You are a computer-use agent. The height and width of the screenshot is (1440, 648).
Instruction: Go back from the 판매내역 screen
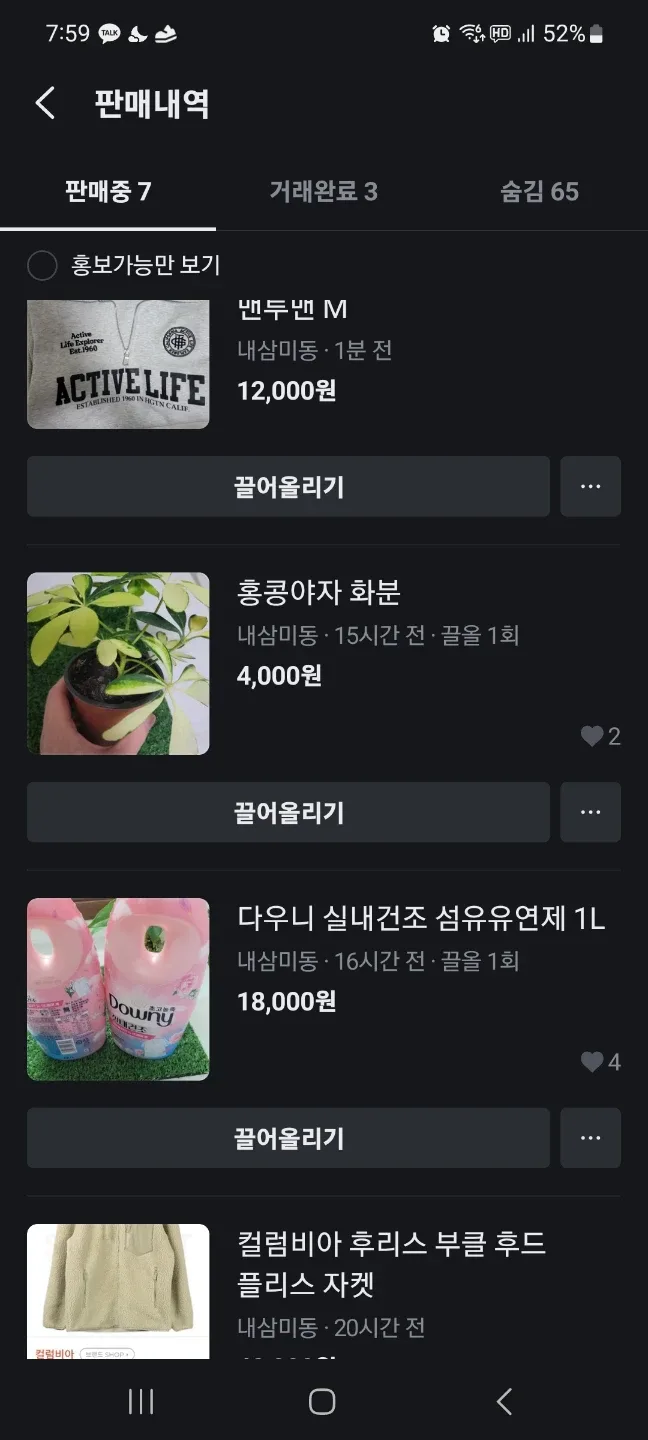point(45,103)
